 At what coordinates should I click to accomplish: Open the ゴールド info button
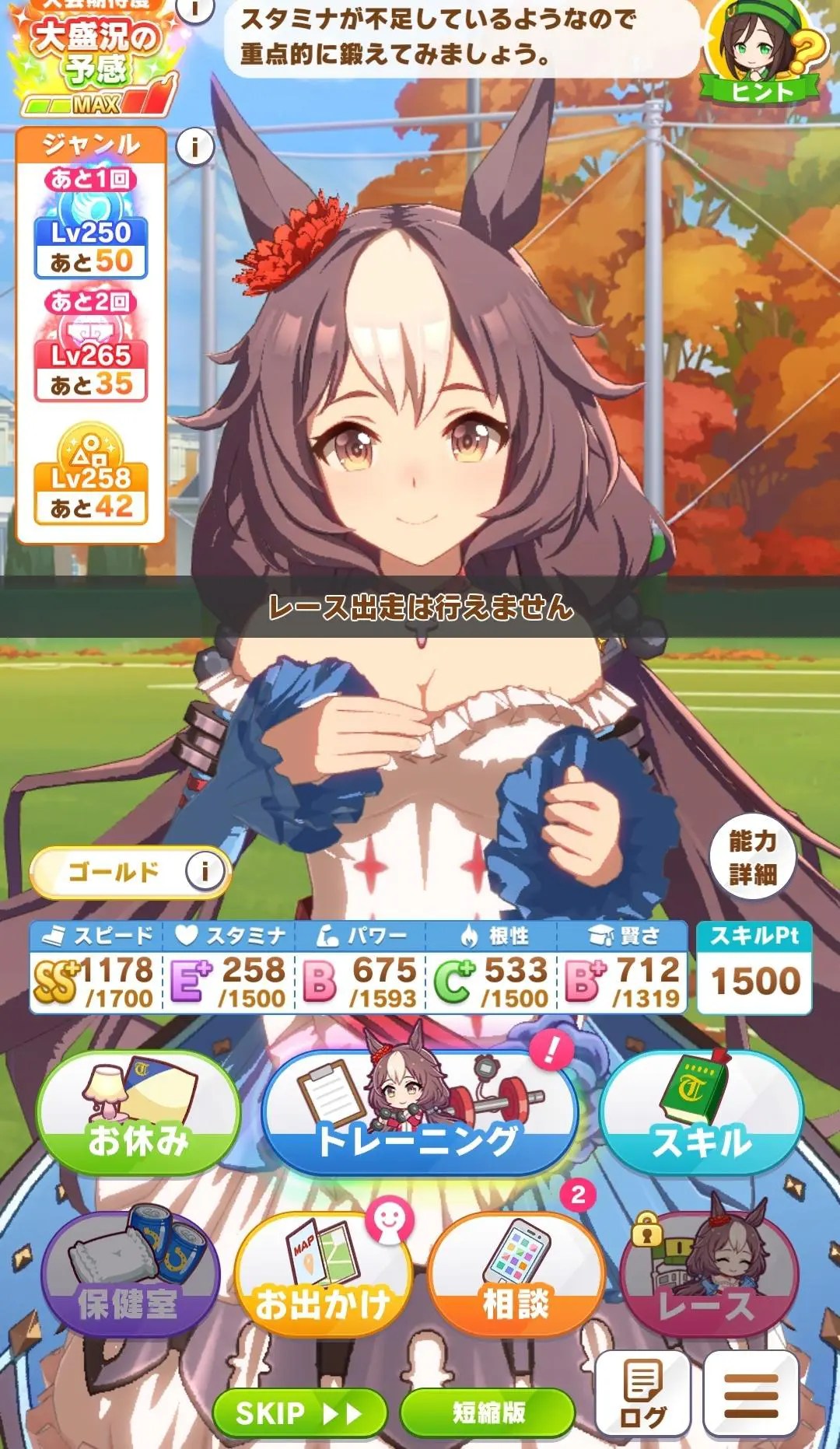coord(204,871)
